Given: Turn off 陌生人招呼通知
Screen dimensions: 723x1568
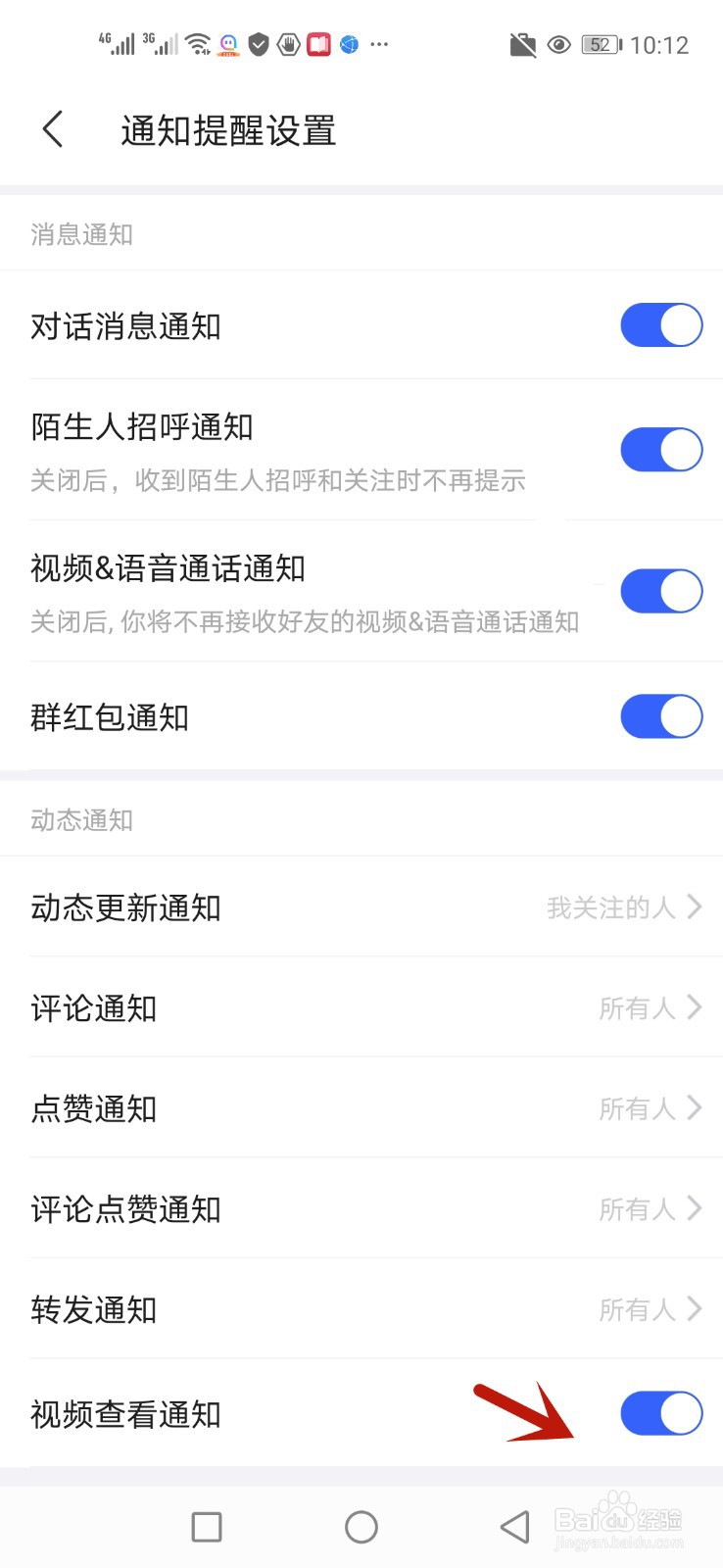Looking at the screenshot, I should pyautogui.click(x=661, y=450).
